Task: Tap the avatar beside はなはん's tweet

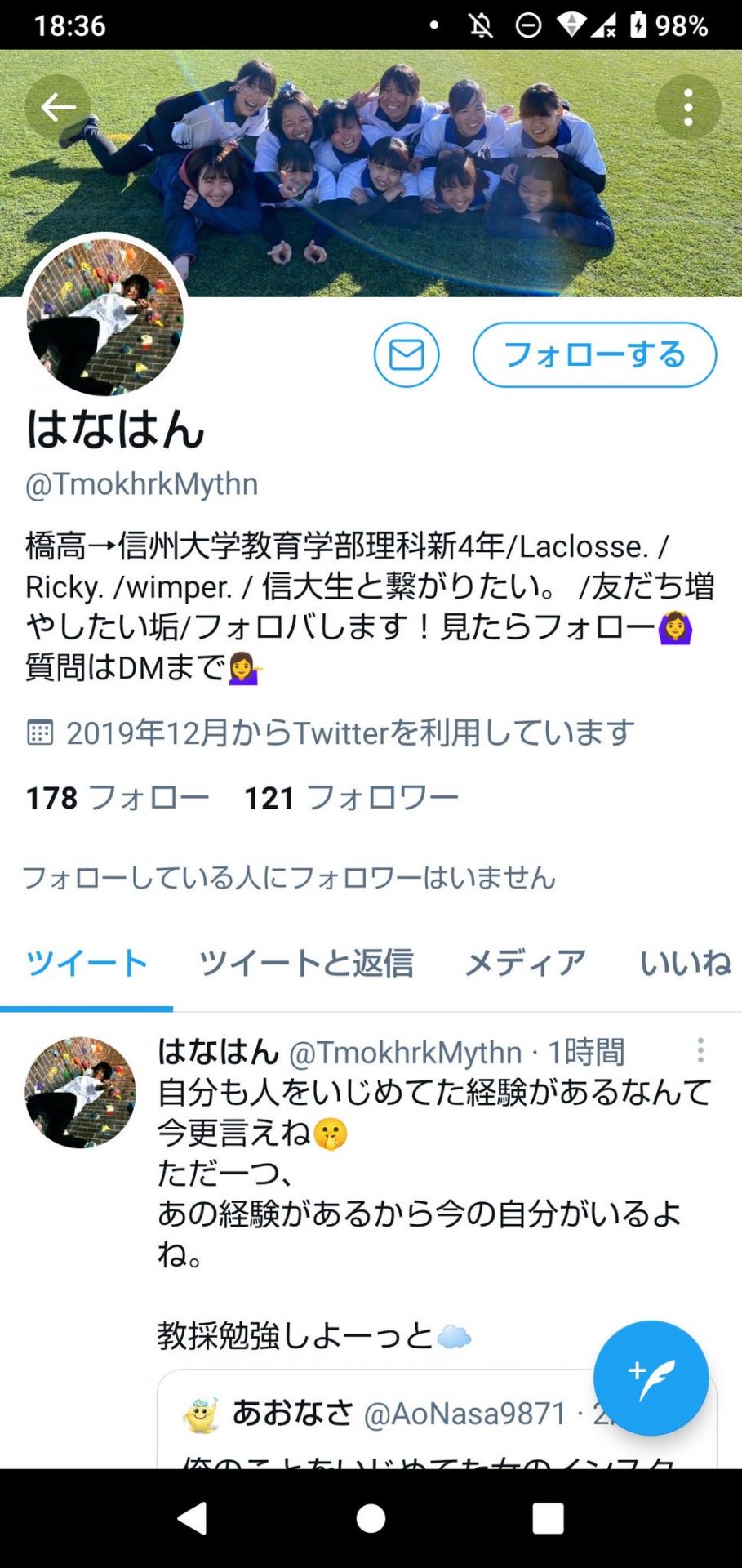Action: point(80,1093)
